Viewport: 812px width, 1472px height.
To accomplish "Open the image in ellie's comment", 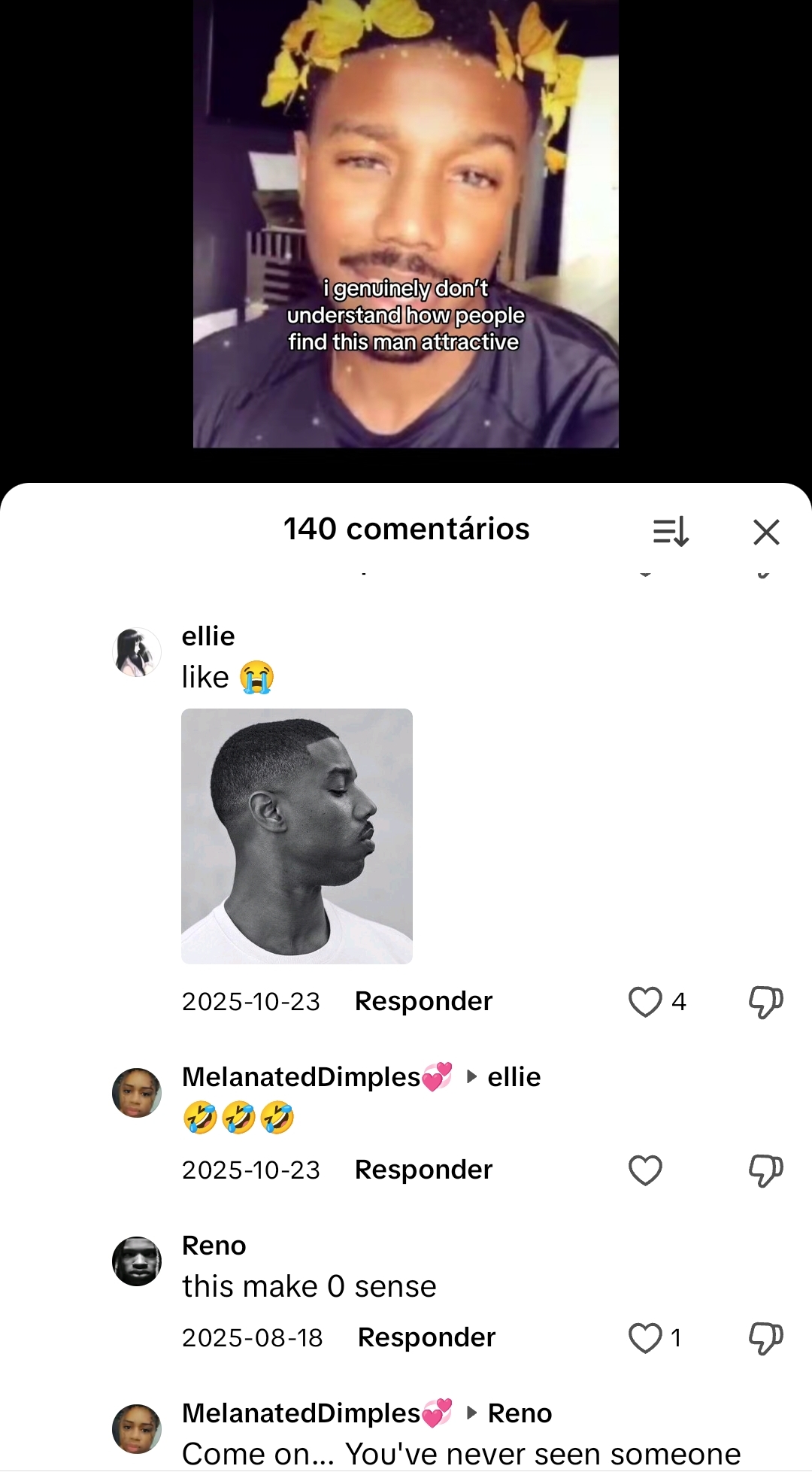I will click(297, 836).
